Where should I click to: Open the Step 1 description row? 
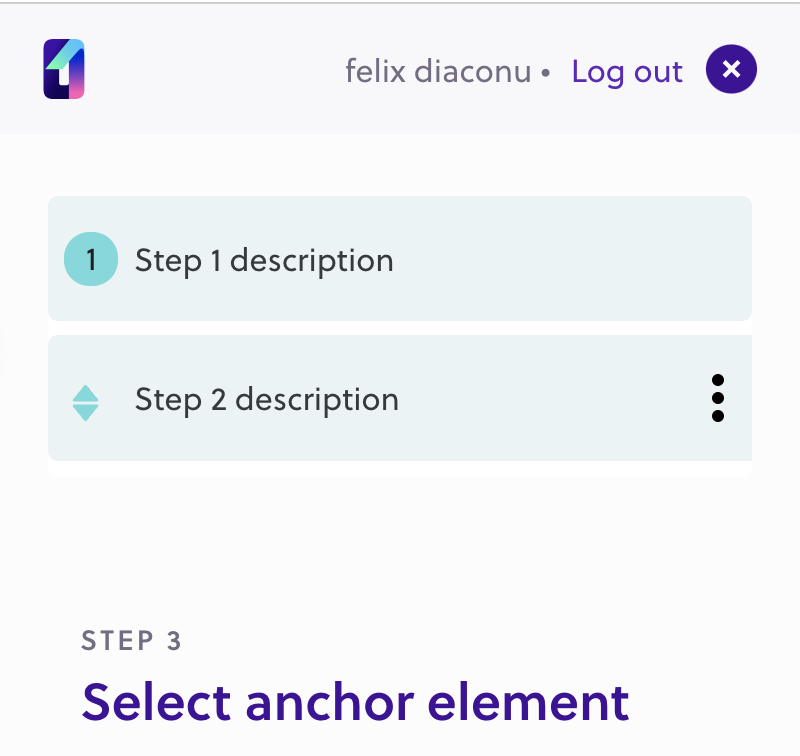[x=400, y=260]
